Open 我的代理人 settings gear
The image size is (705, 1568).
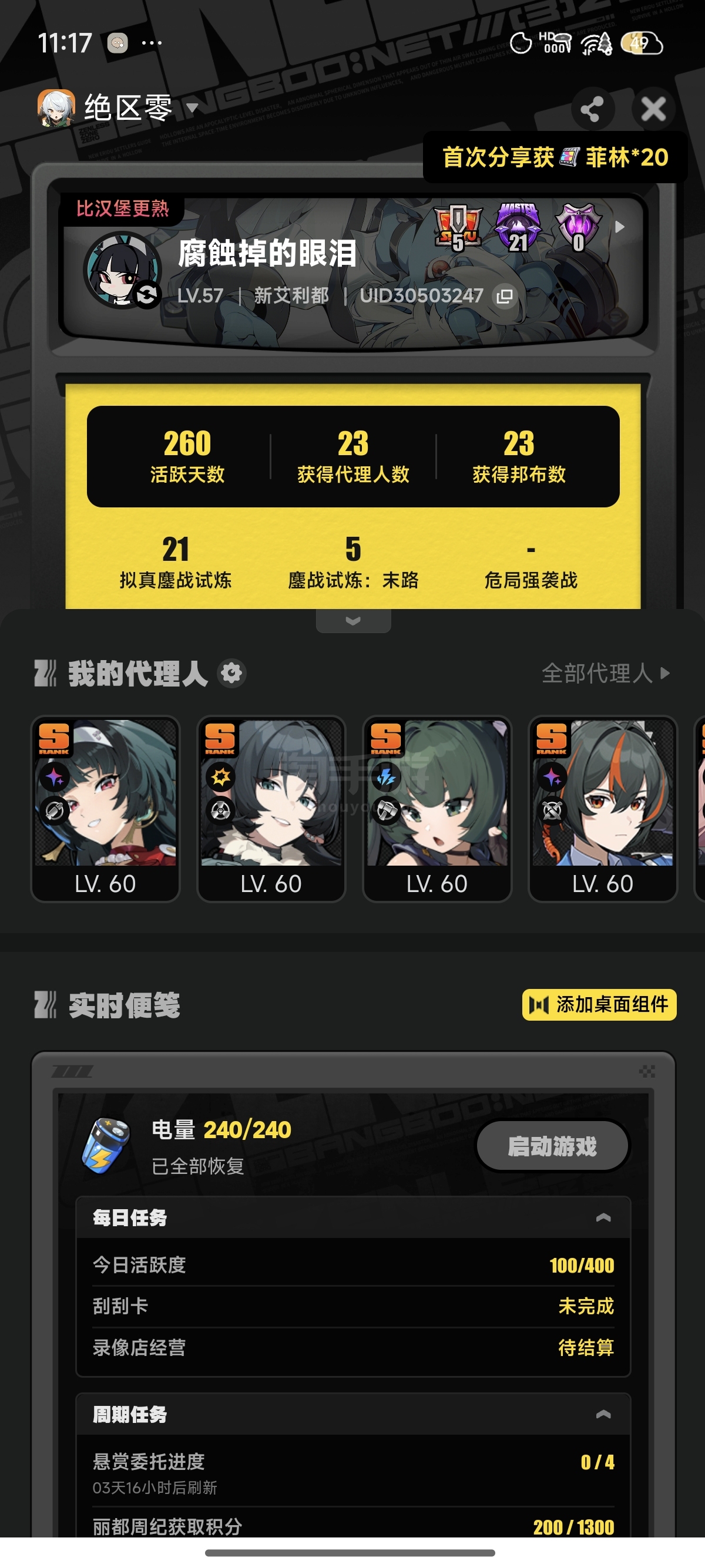[232, 673]
